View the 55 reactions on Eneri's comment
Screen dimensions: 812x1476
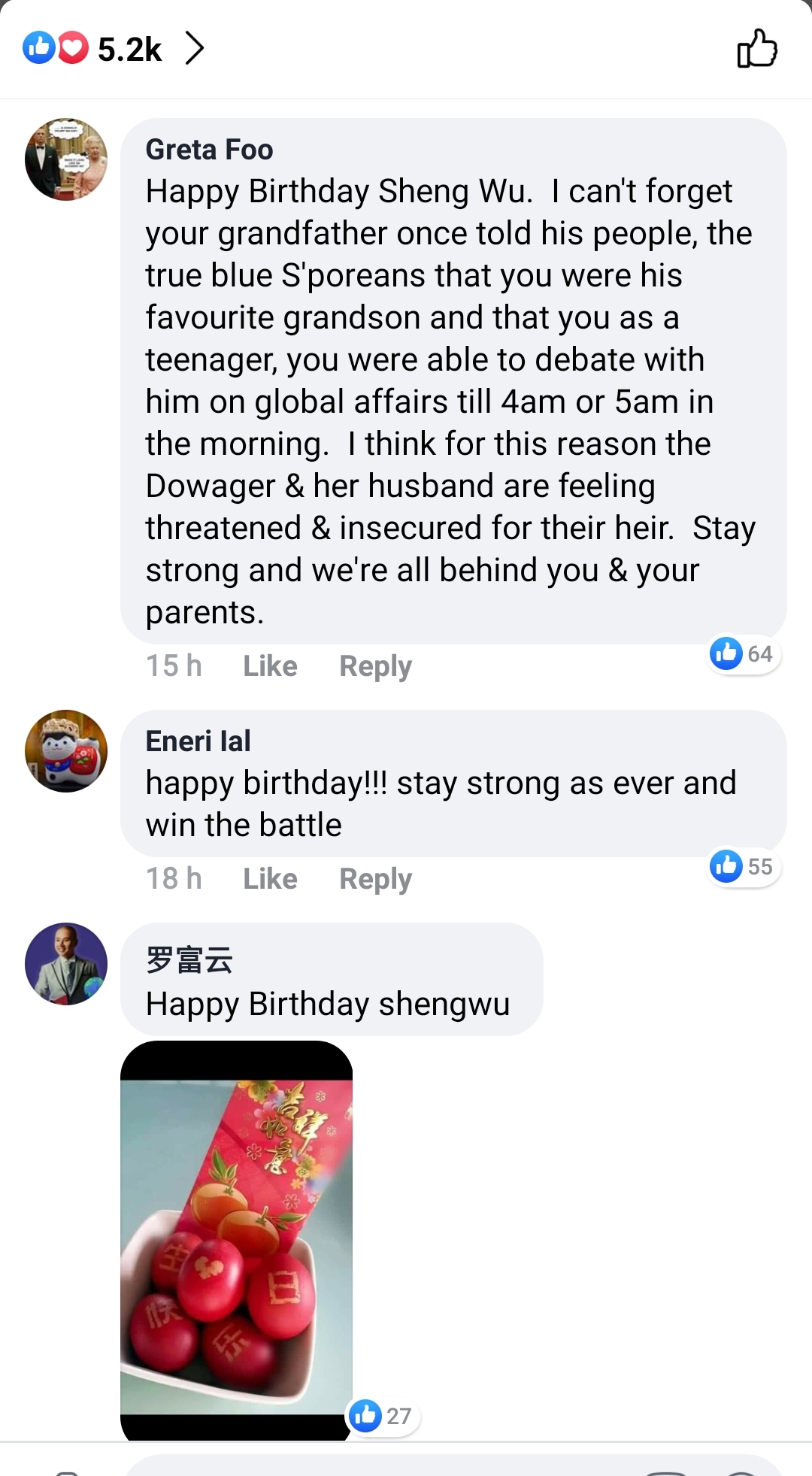coord(744,867)
